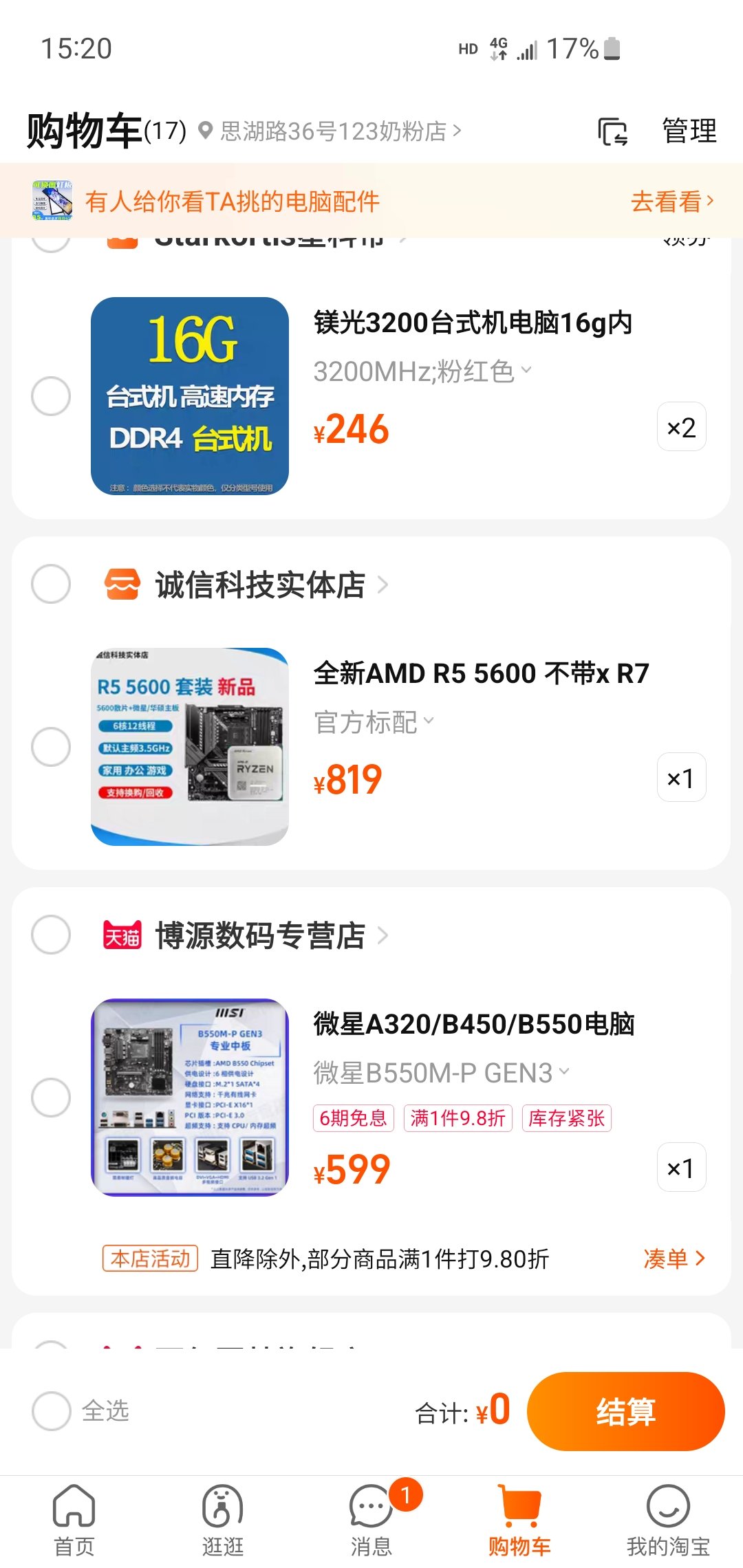Switch to the 首页 tab
743x1568 pixels.
point(74,1520)
